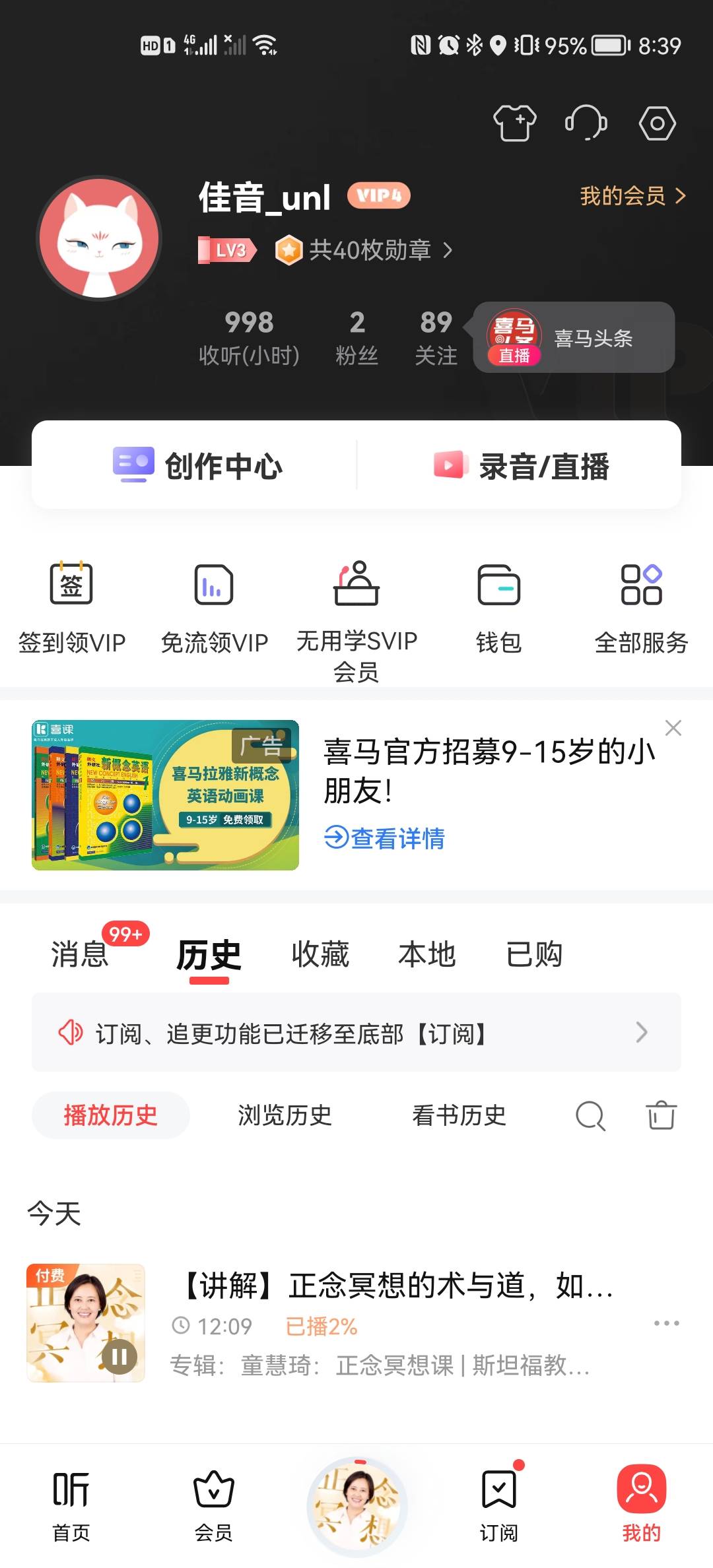
Task: Click the search icon in history section
Action: point(590,1115)
